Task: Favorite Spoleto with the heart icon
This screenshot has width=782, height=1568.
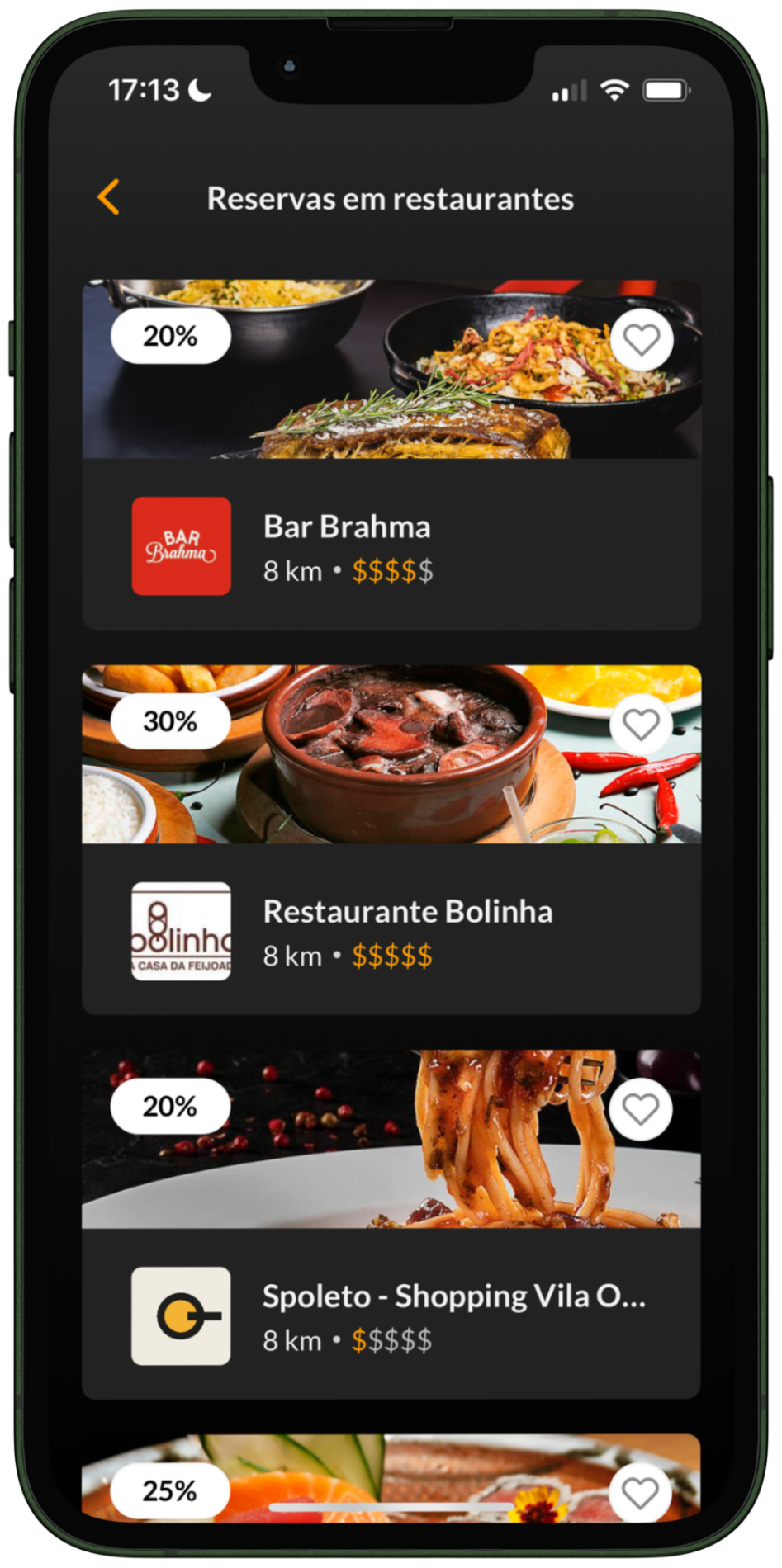Action: (641, 1109)
